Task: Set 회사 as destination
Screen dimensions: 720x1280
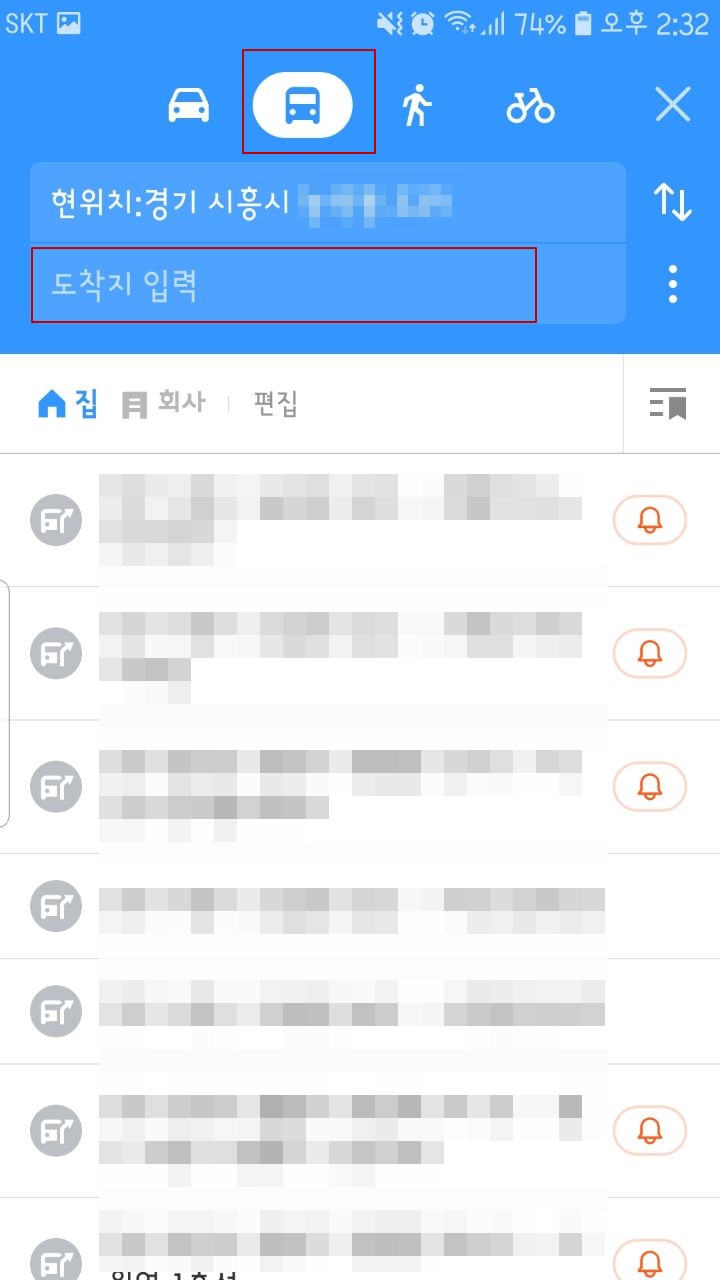Action: pyautogui.click(x=164, y=404)
